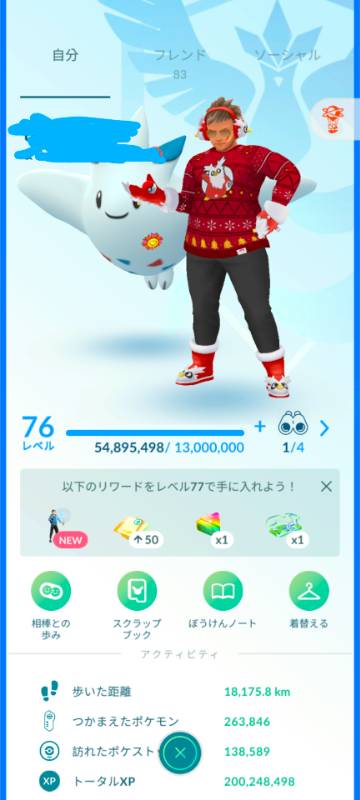Screen dimensions: 360x800
Task: Select the 自分 tab
Action: (65, 55)
